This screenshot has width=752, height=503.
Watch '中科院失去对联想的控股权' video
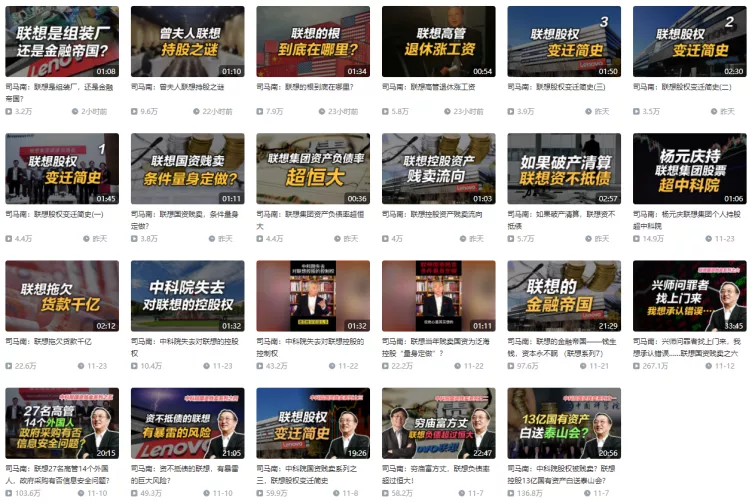[x=187, y=296]
